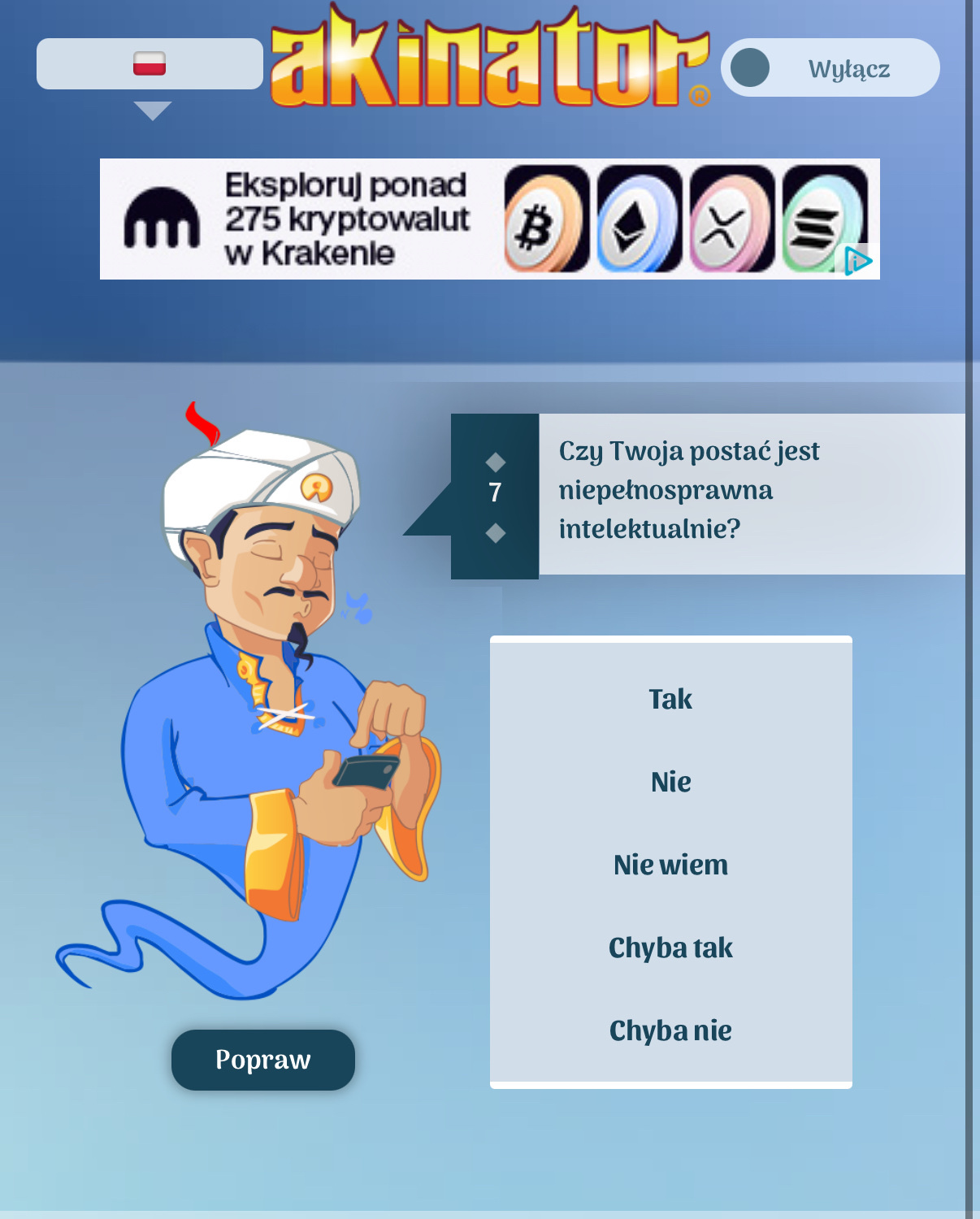
Task: Open the AdChoices info icon
Action: tap(857, 261)
